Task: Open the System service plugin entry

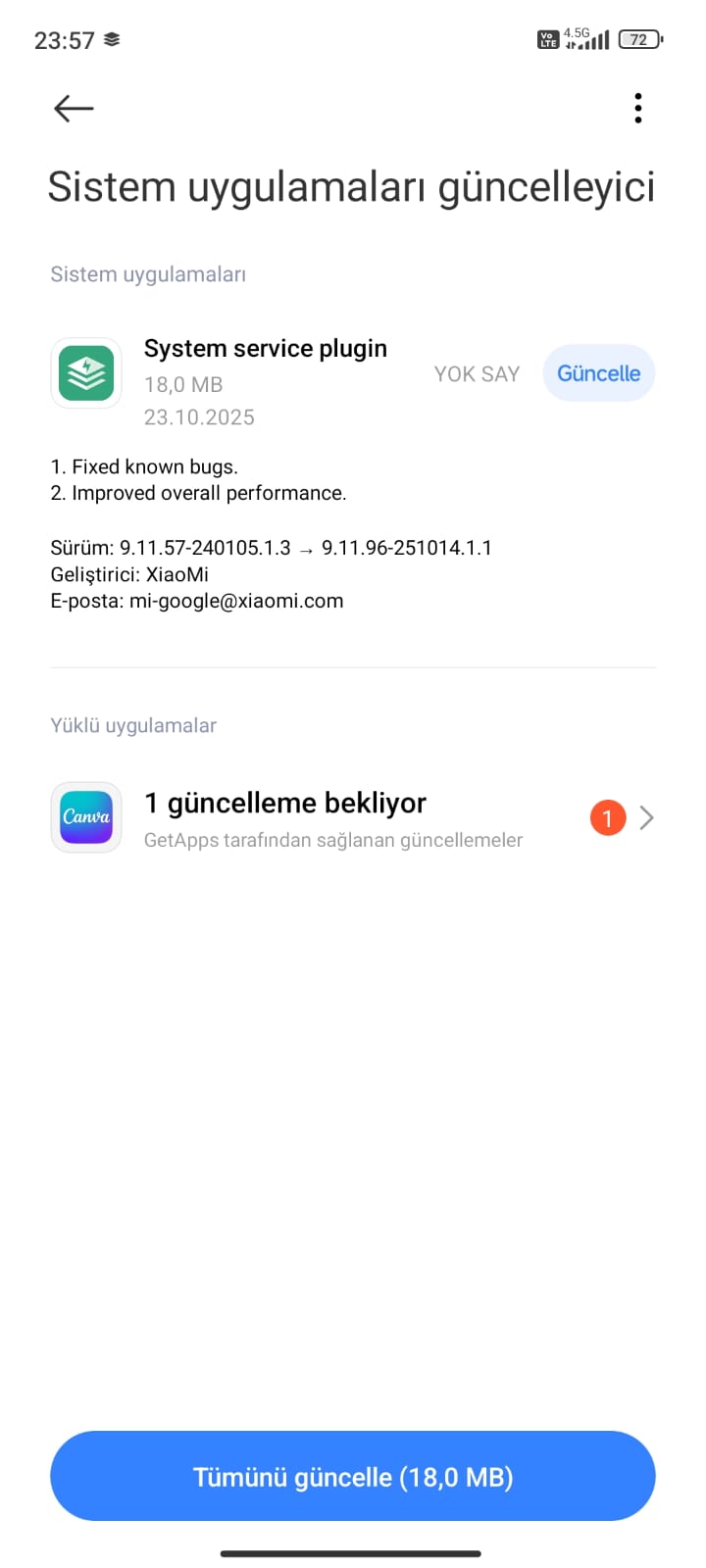Action: pyautogui.click(x=265, y=350)
